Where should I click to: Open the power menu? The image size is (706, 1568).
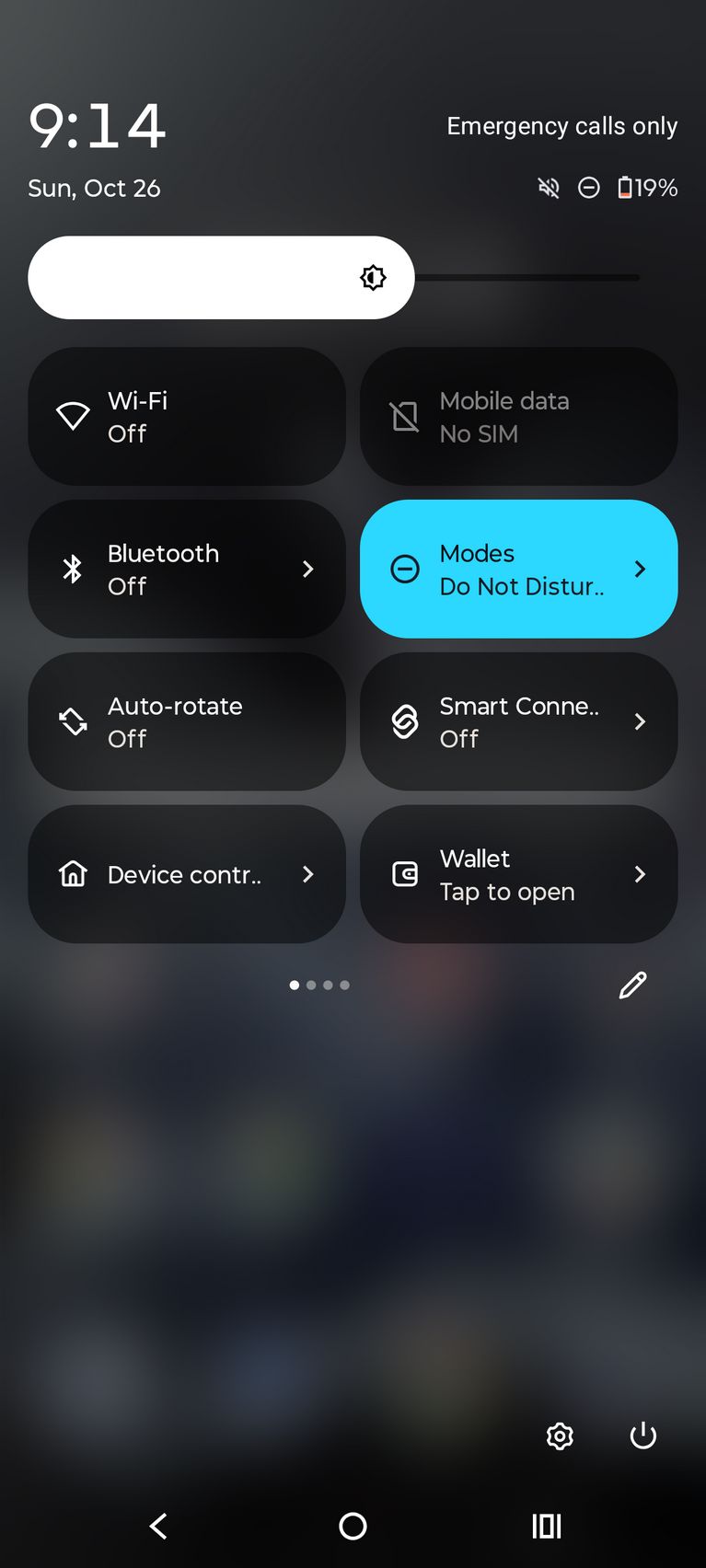point(642,1435)
